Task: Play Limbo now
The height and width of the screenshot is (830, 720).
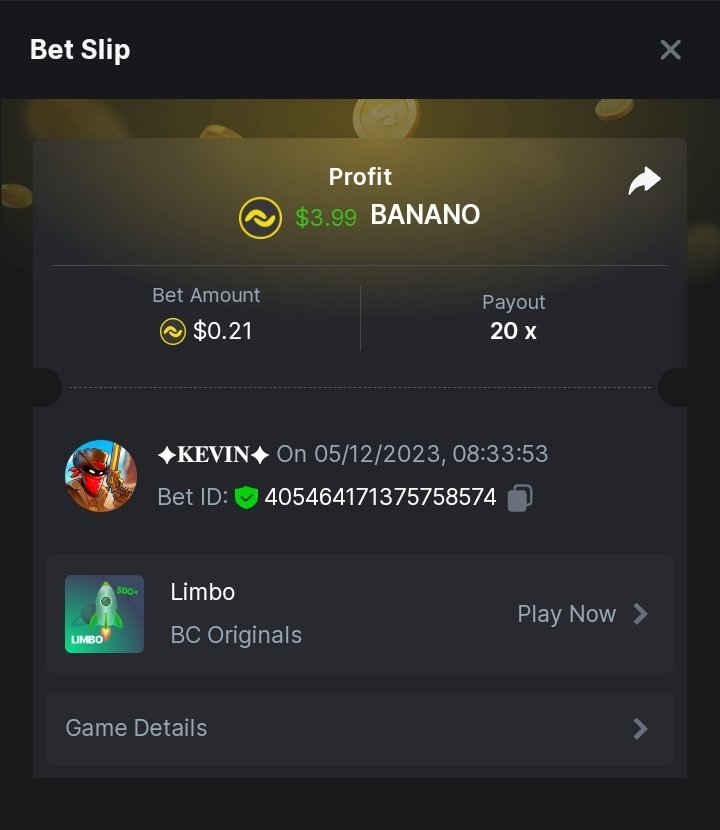Action: (x=582, y=614)
